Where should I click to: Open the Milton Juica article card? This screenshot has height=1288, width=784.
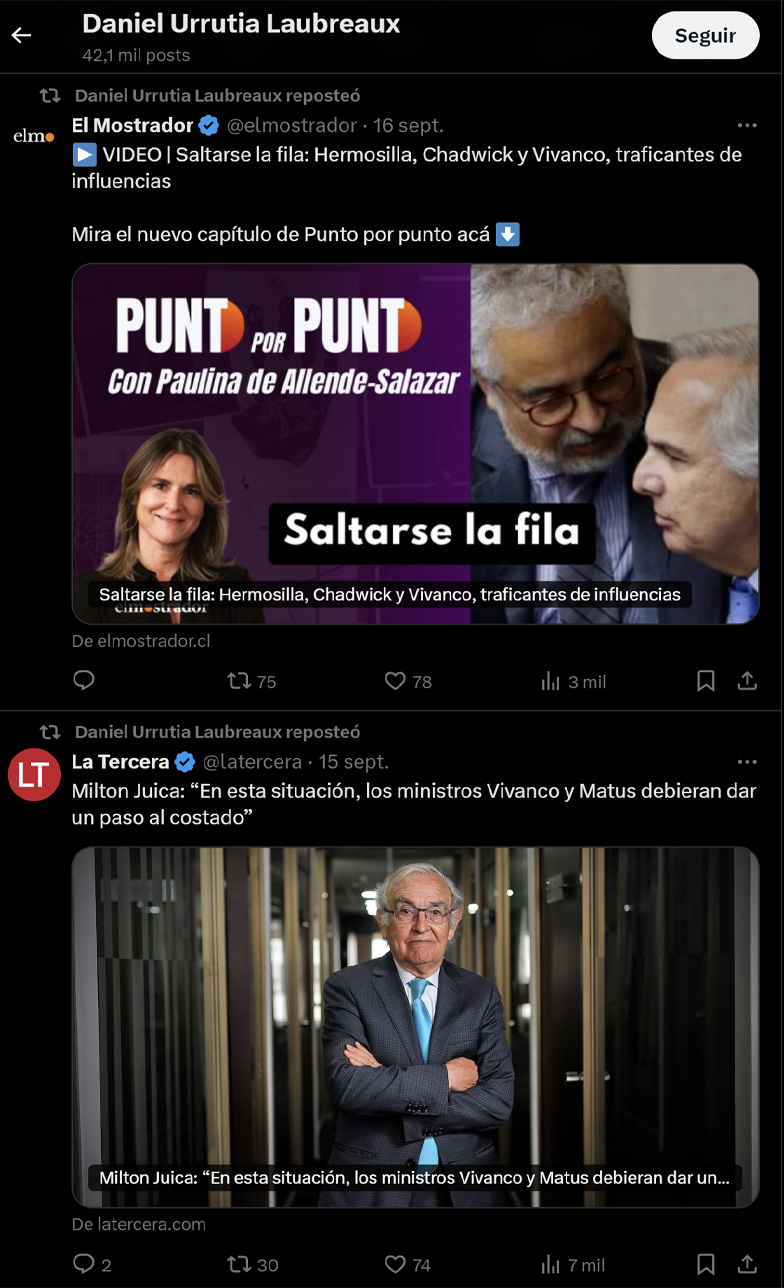coord(415,1027)
